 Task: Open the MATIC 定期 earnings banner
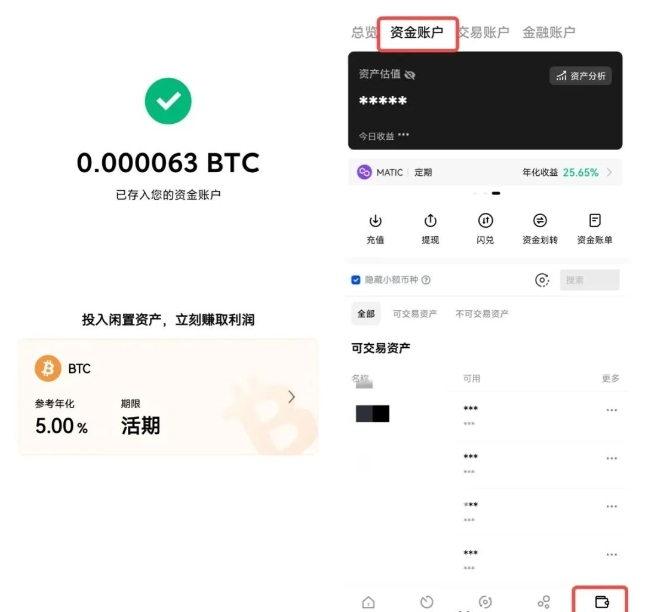(484, 172)
